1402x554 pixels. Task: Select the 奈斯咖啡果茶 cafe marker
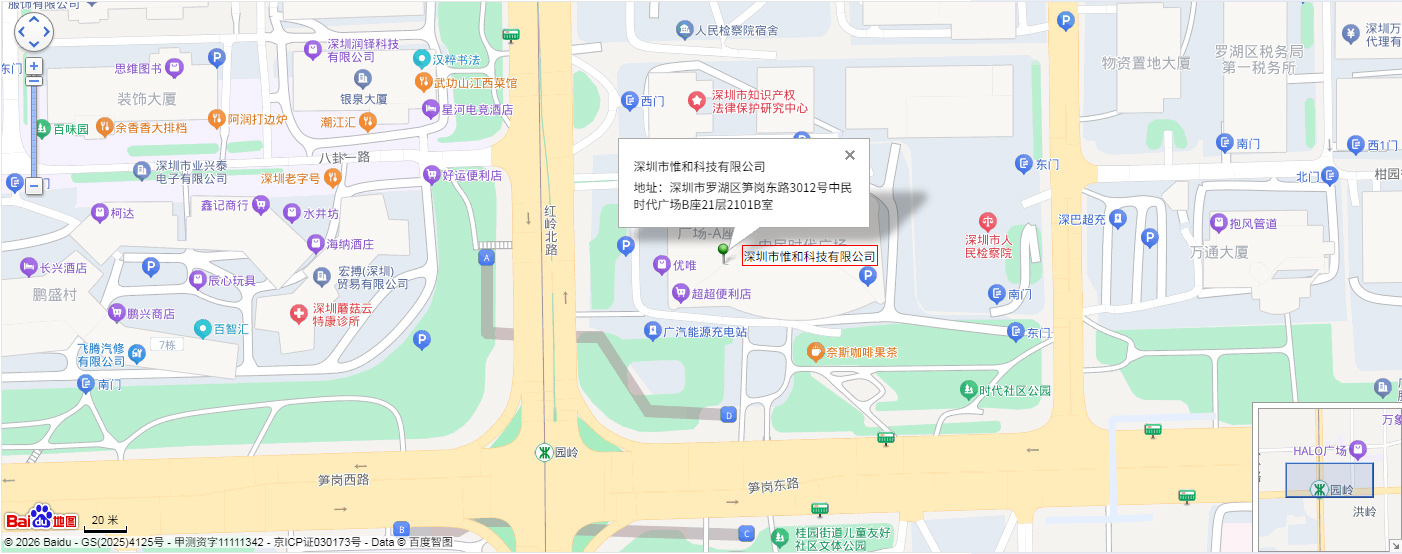[815, 352]
